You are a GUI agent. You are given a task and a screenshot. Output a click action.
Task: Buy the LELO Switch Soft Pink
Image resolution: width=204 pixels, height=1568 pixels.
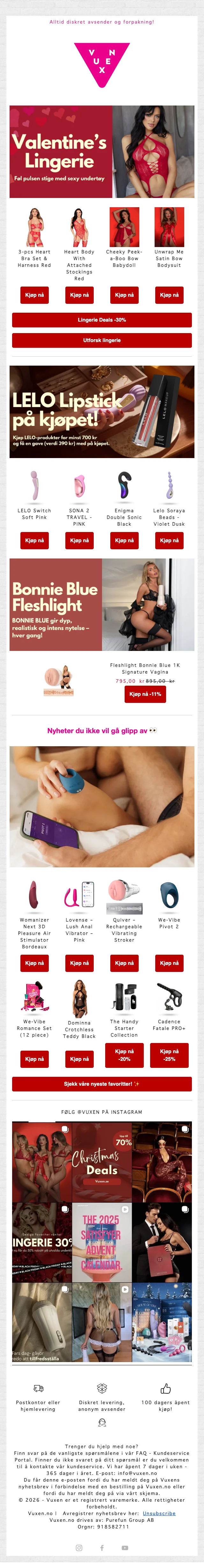point(34,540)
